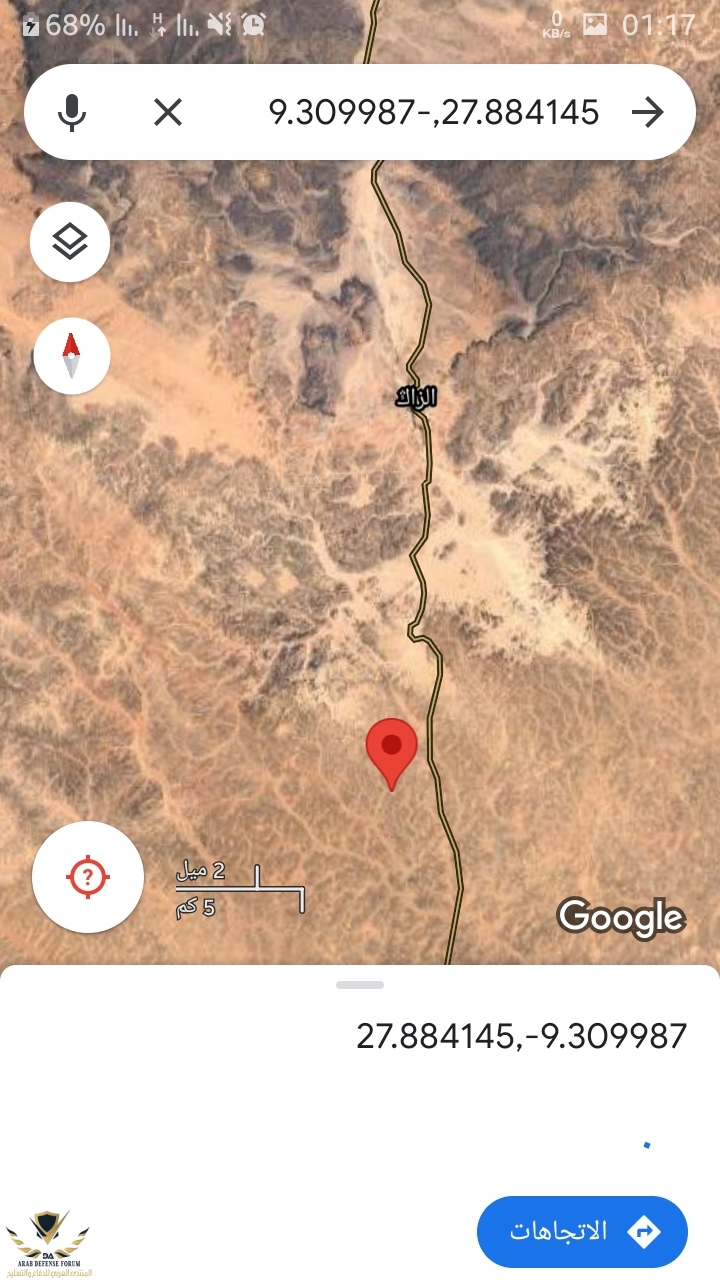Tap the arrow in the search bar

pyautogui.click(x=648, y=112)
